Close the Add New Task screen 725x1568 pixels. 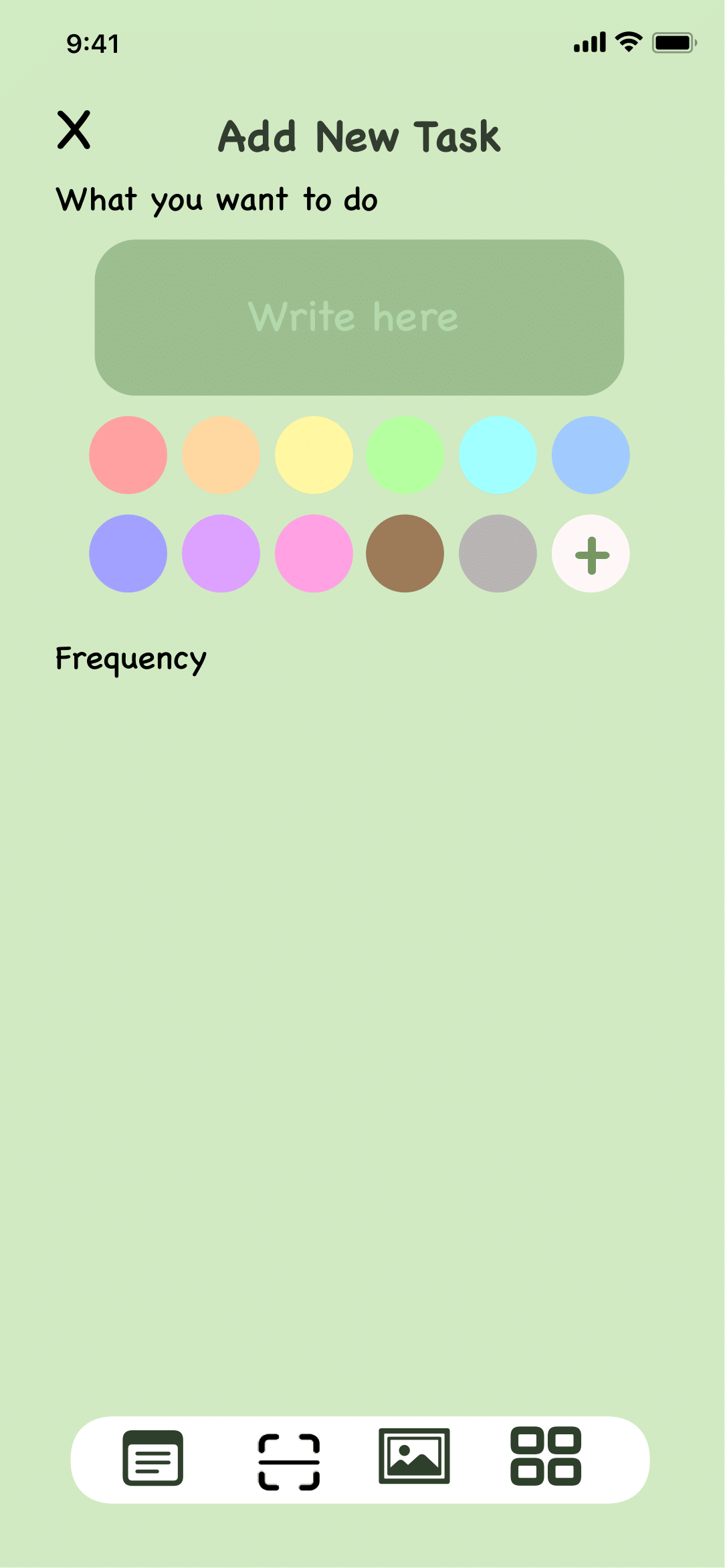tap(74, 130)
